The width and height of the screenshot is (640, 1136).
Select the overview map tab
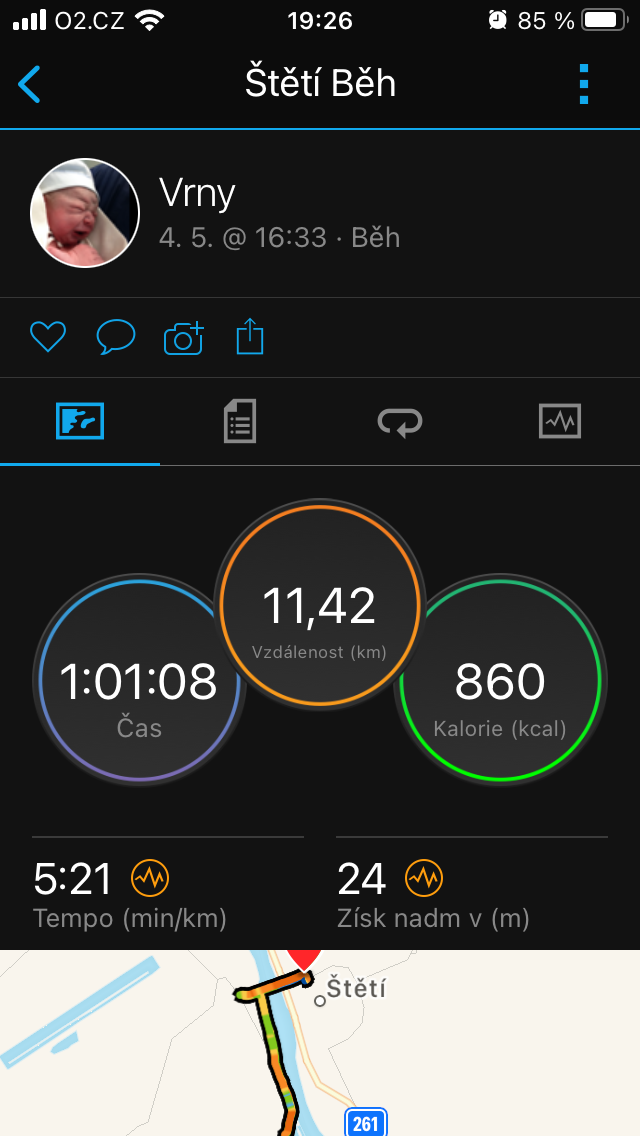coord(80,421)
